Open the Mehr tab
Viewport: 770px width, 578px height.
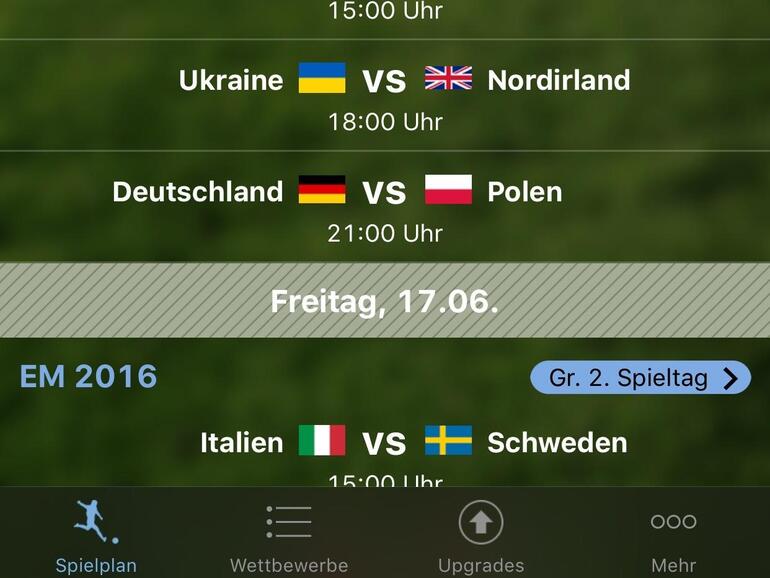tap(673, 535)
